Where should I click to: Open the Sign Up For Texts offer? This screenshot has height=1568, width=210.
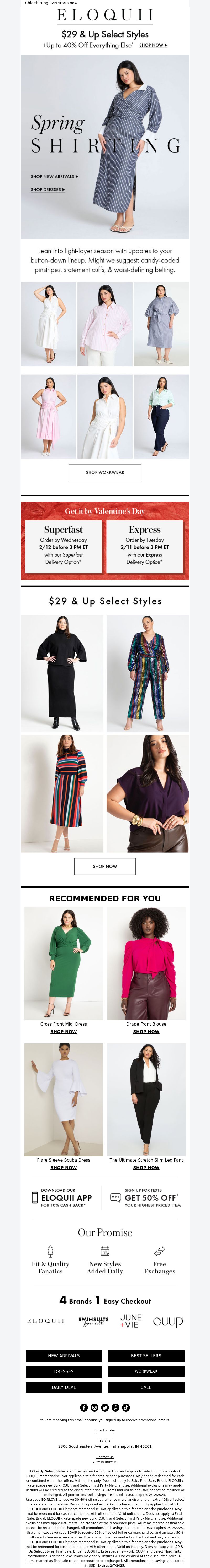coord(145,1197)
